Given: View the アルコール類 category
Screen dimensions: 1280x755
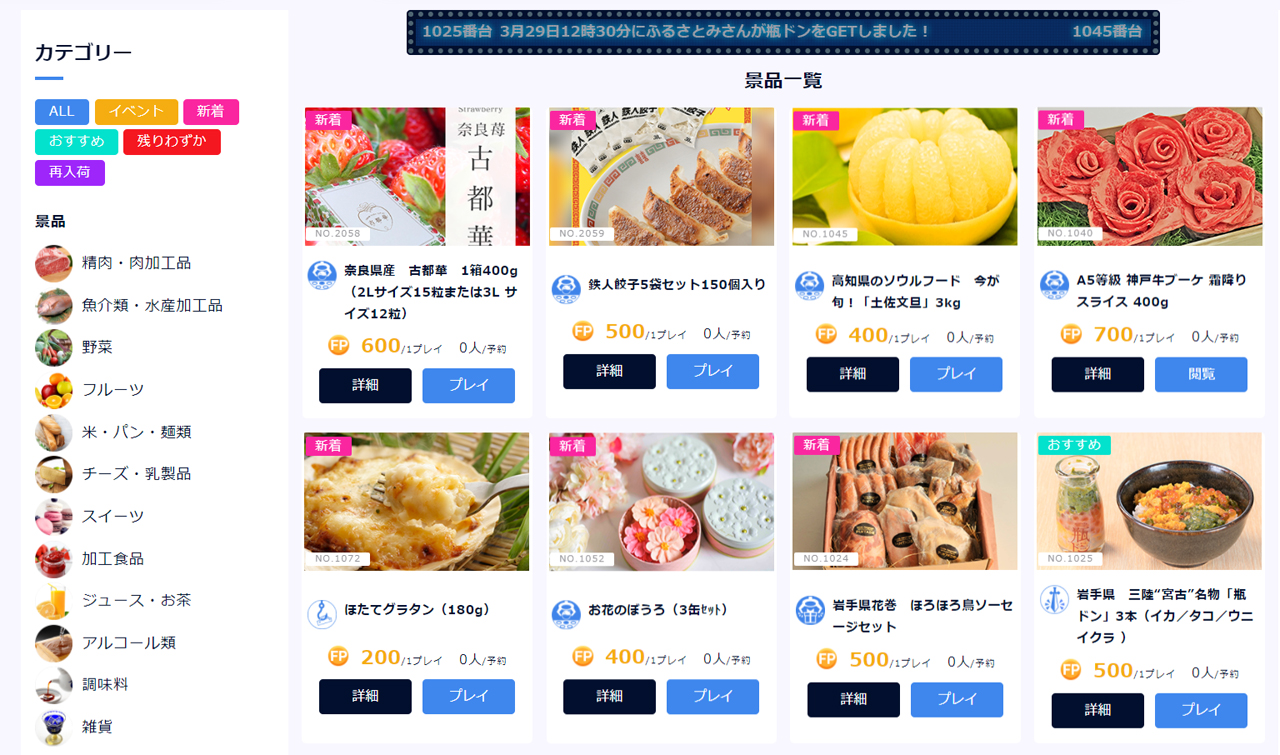Looking at the screenshot, I should pyautogui.click(x=129, y=642).
